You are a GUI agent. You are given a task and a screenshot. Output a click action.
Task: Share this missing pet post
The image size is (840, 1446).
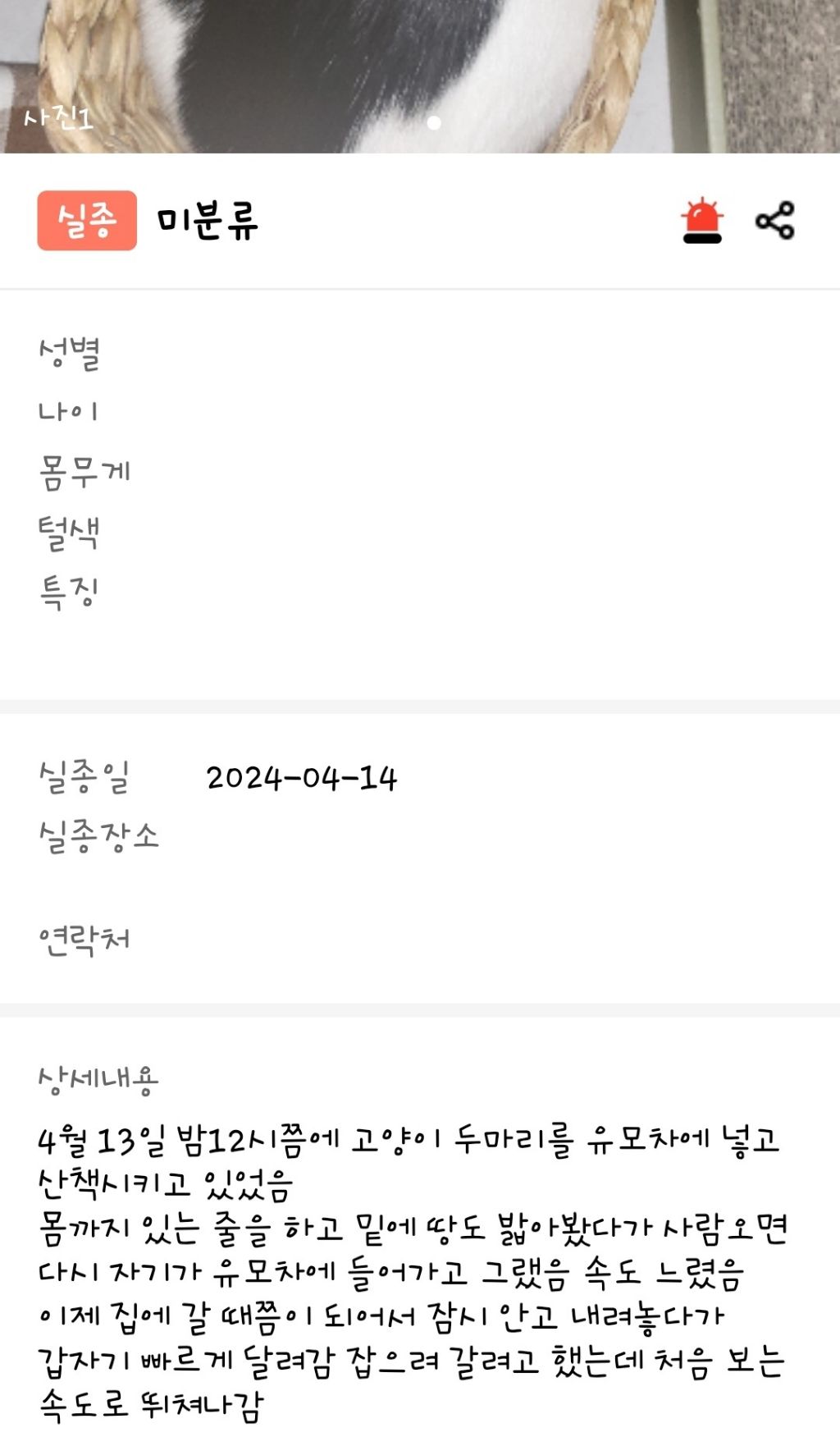coord(774,221)
